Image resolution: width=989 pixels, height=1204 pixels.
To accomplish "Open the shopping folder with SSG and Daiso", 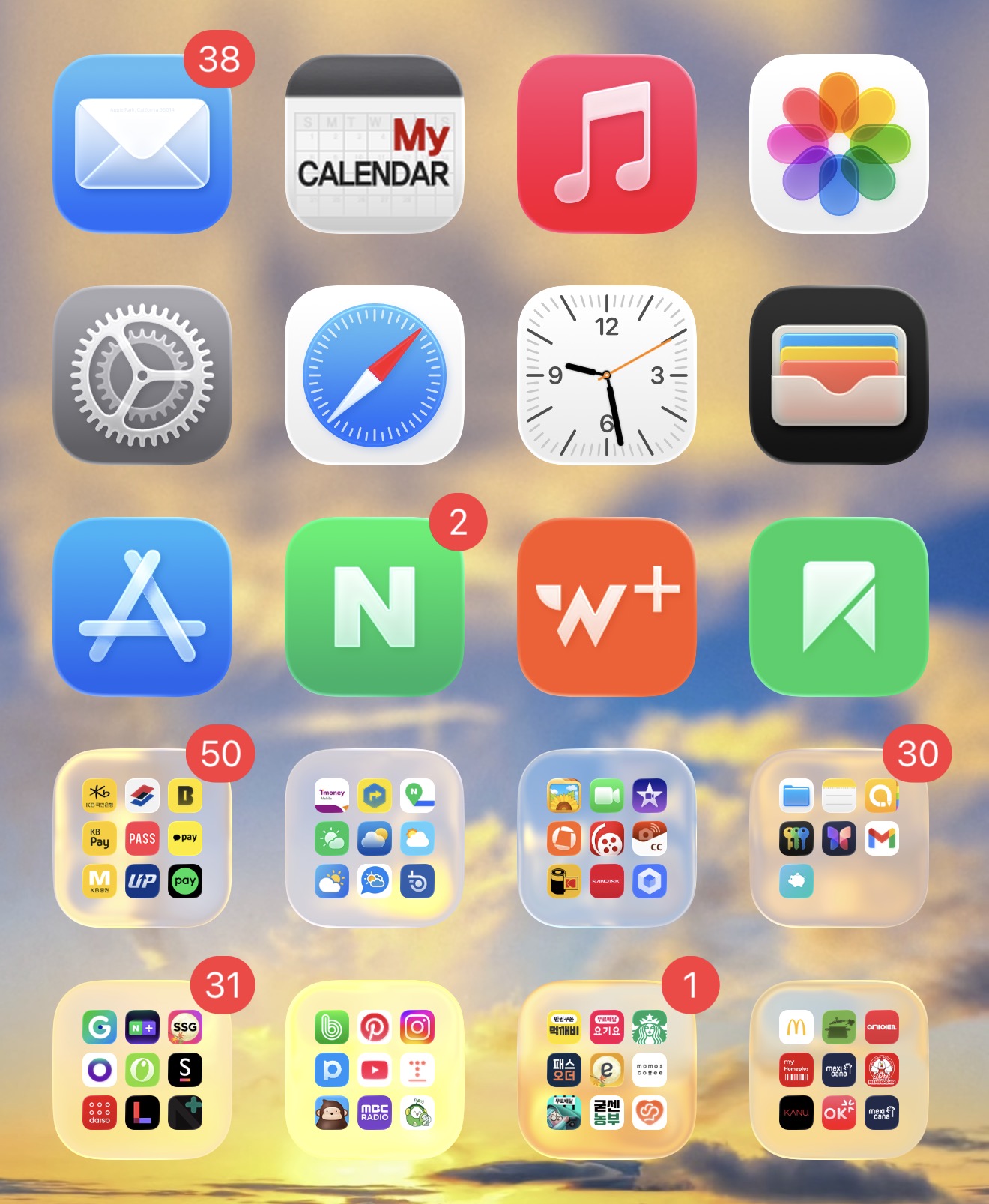I will pyautogui.click(x=142, y=1070).
